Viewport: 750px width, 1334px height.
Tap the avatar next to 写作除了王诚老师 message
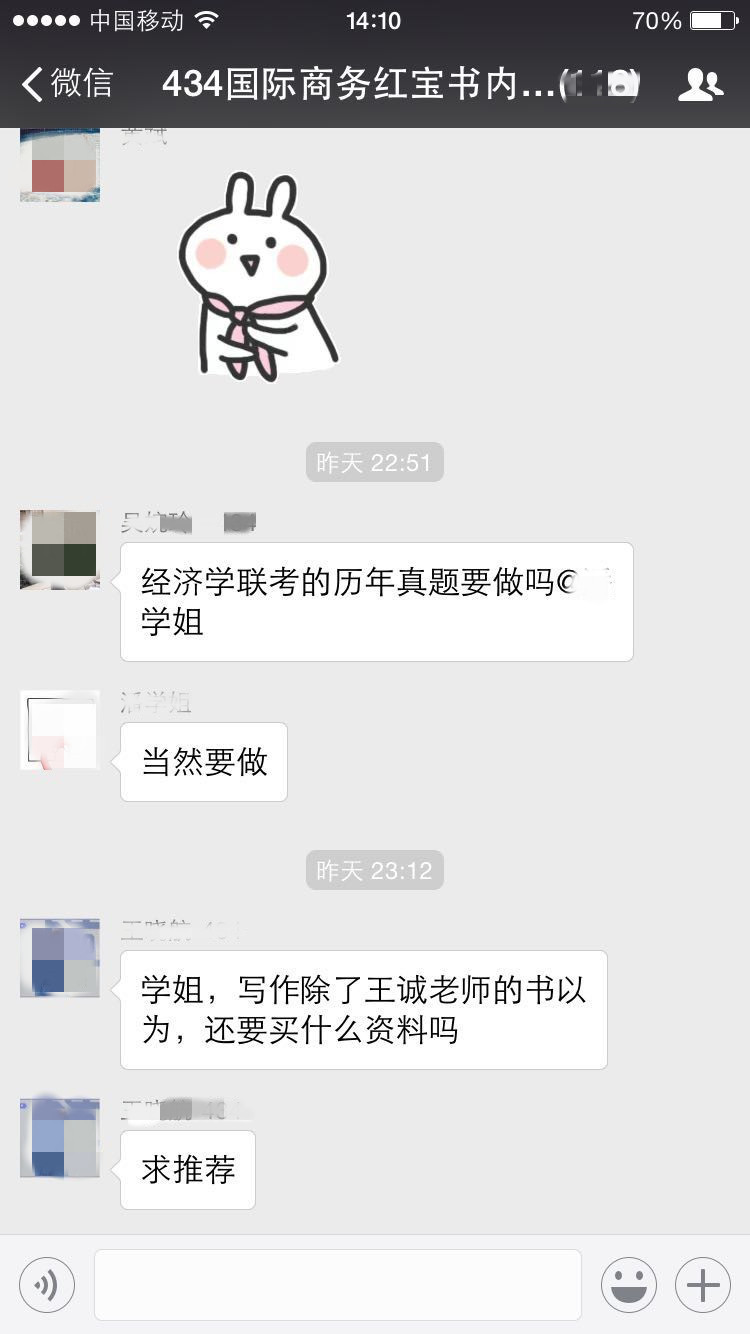60,958
